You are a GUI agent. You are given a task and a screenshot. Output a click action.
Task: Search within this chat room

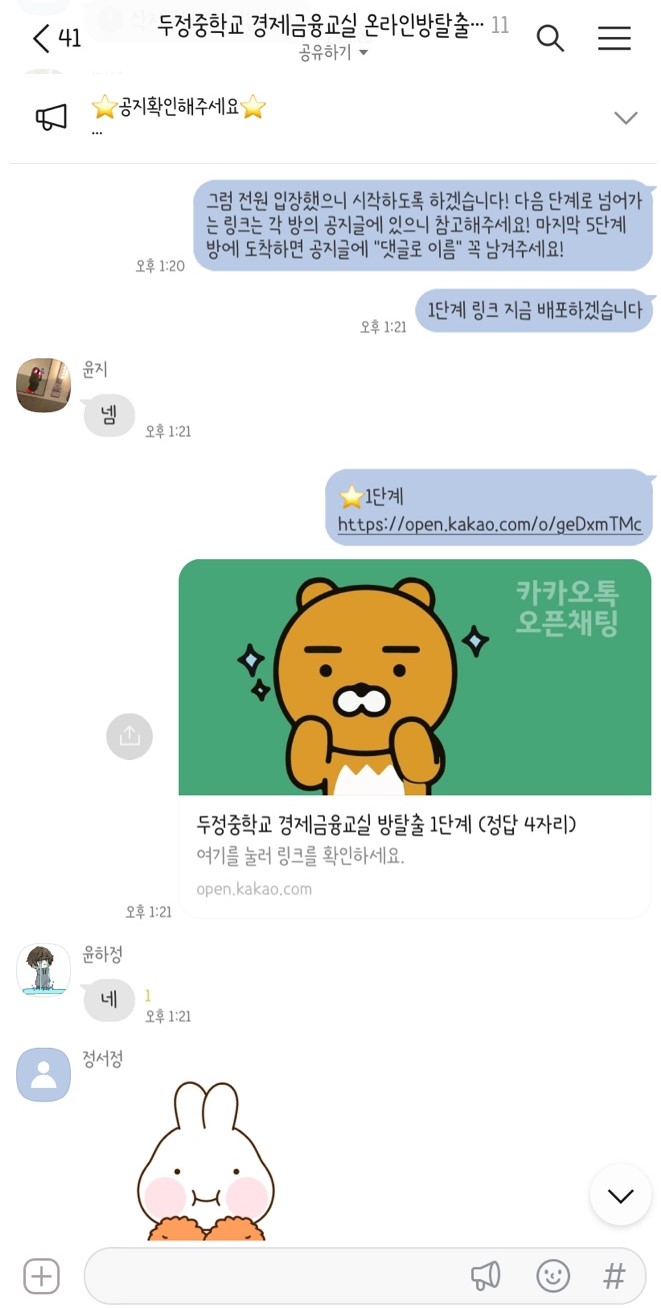point(550,39)
